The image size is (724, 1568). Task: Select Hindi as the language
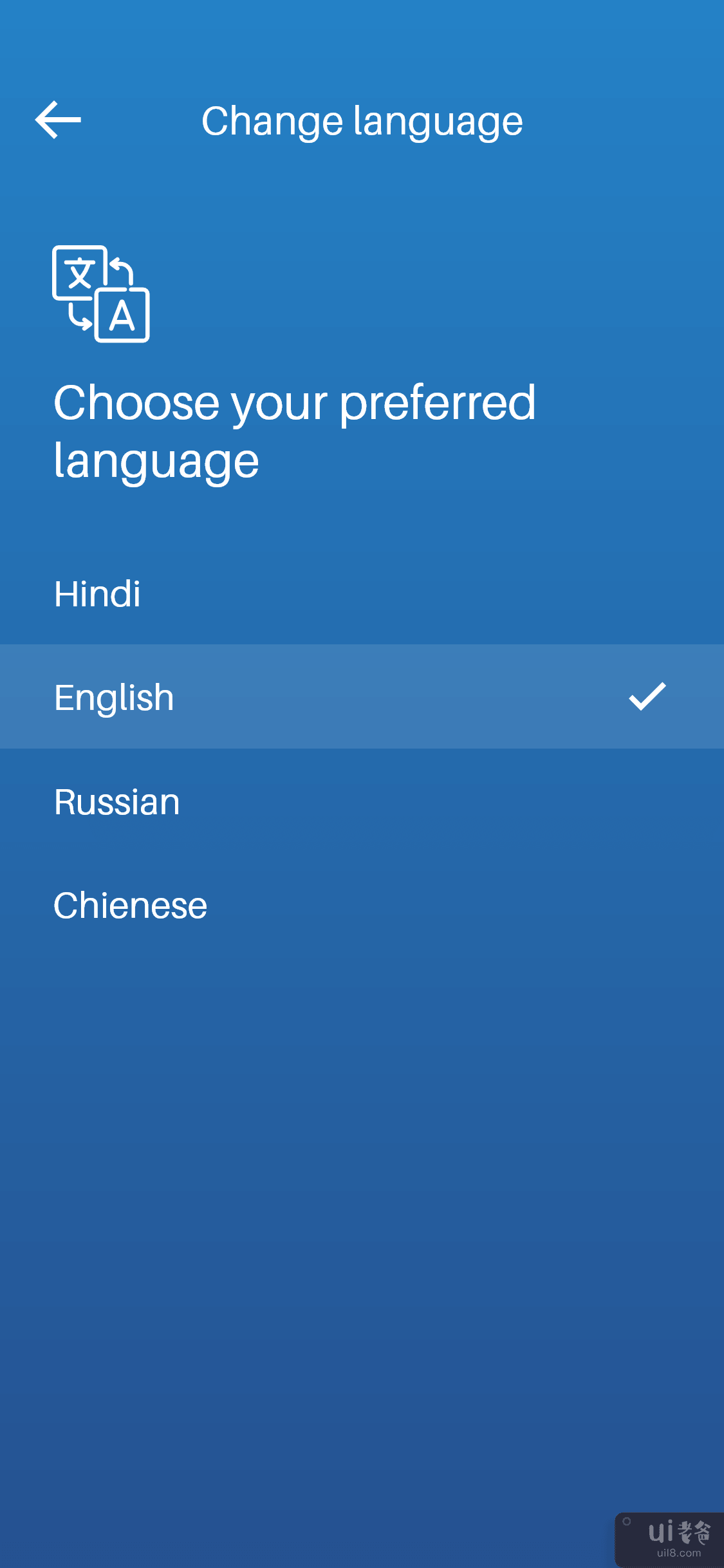[98, 593]
